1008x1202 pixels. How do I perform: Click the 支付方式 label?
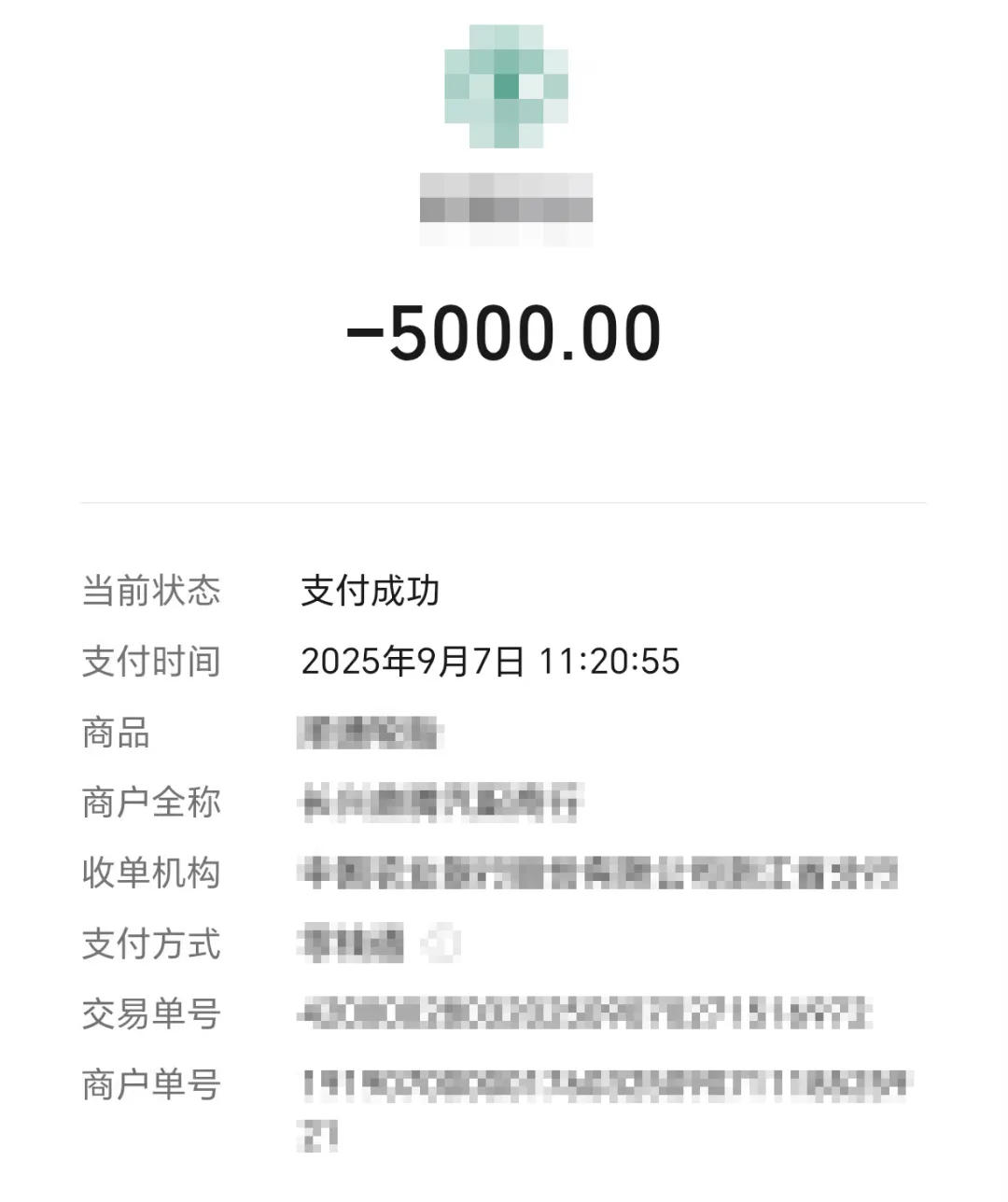151,944
